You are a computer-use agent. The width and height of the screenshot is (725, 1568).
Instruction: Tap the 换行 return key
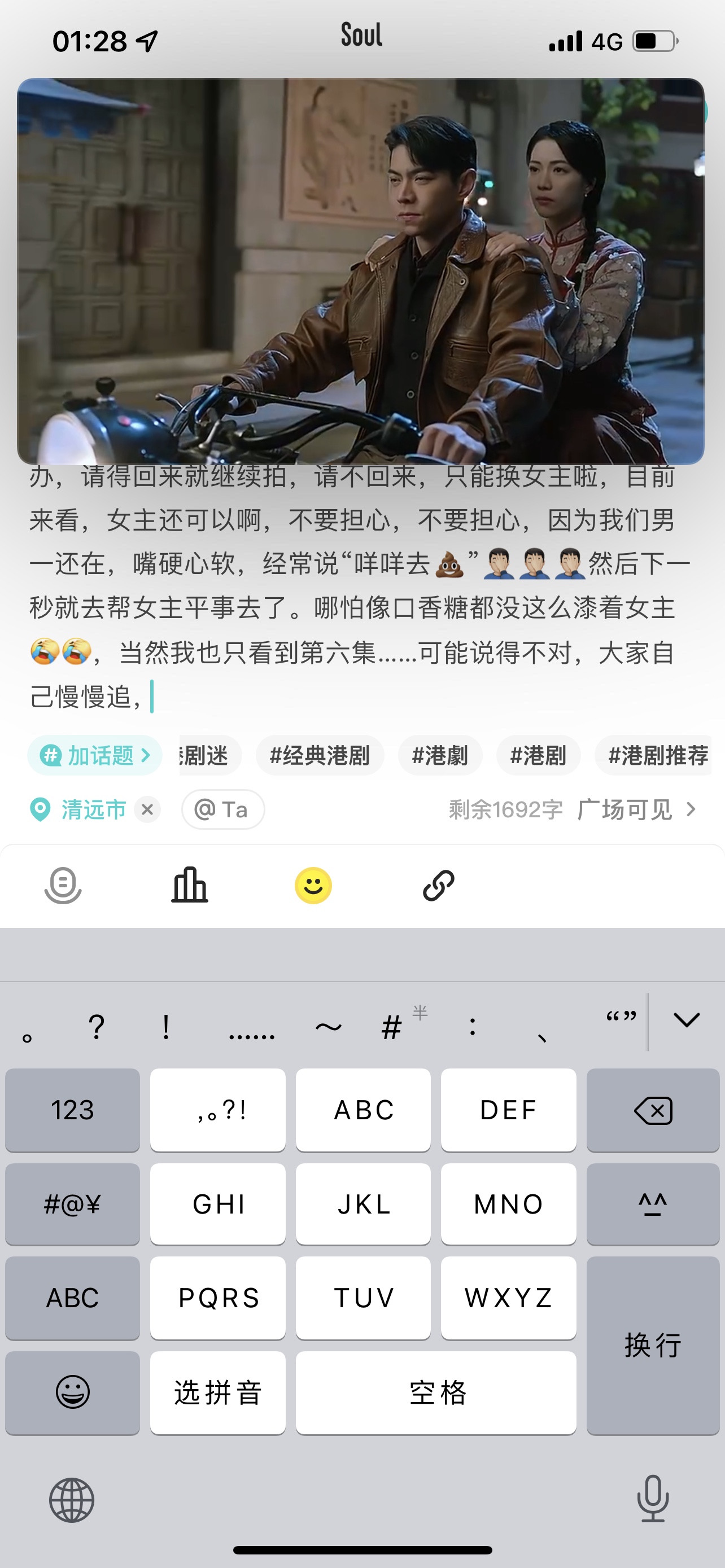[x=653, y=1345]
